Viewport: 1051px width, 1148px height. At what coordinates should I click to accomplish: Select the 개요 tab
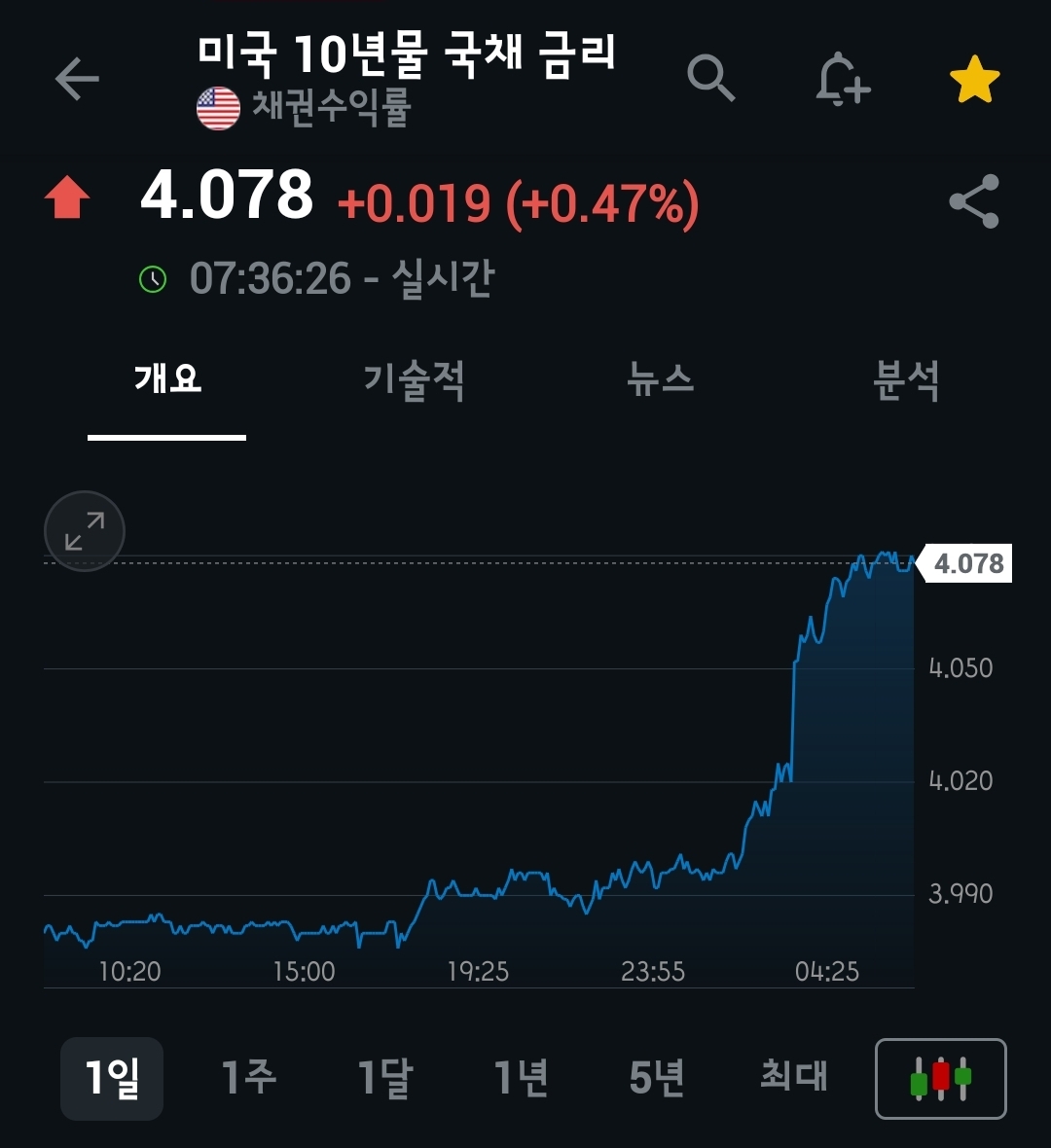(x=167, y=379)
